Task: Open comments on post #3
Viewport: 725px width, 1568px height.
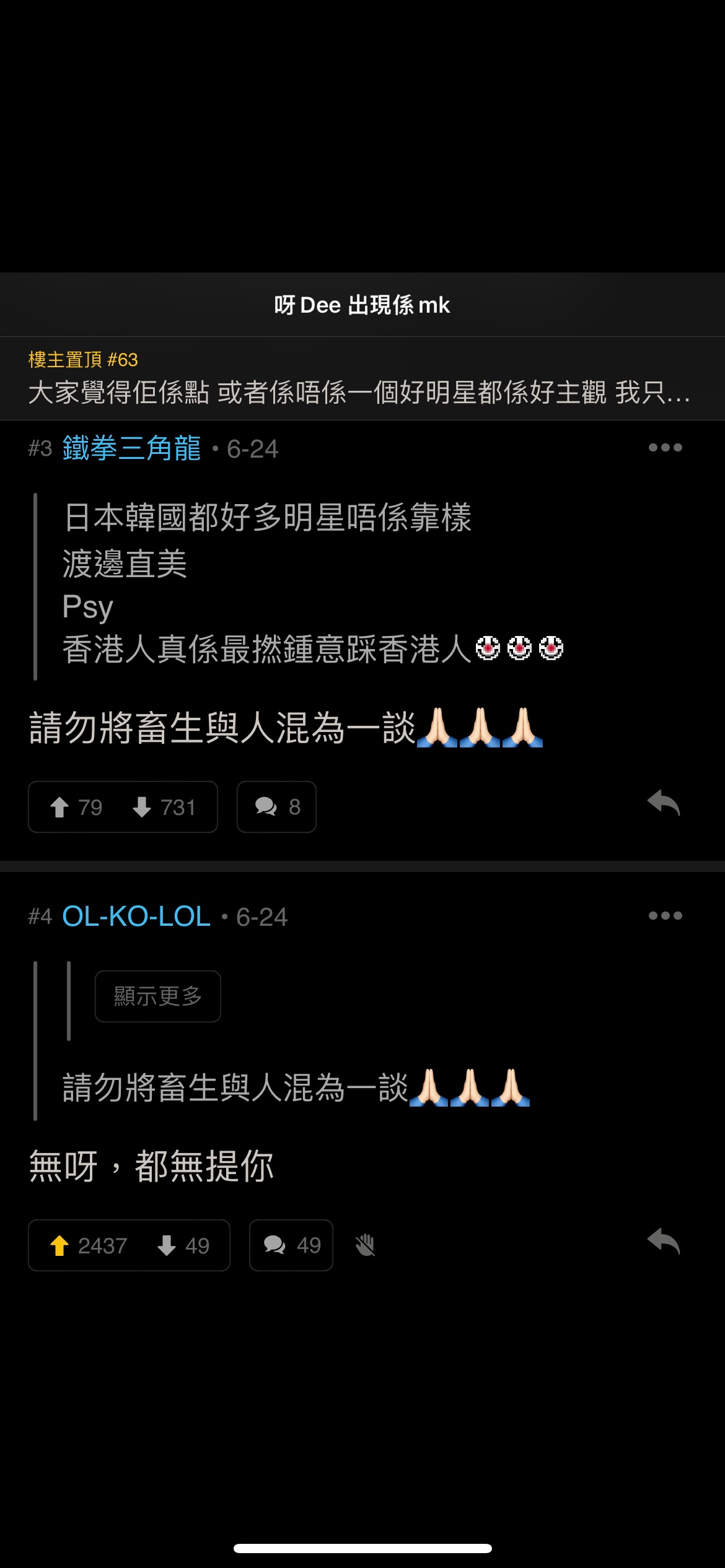Action: click(276, 807)
